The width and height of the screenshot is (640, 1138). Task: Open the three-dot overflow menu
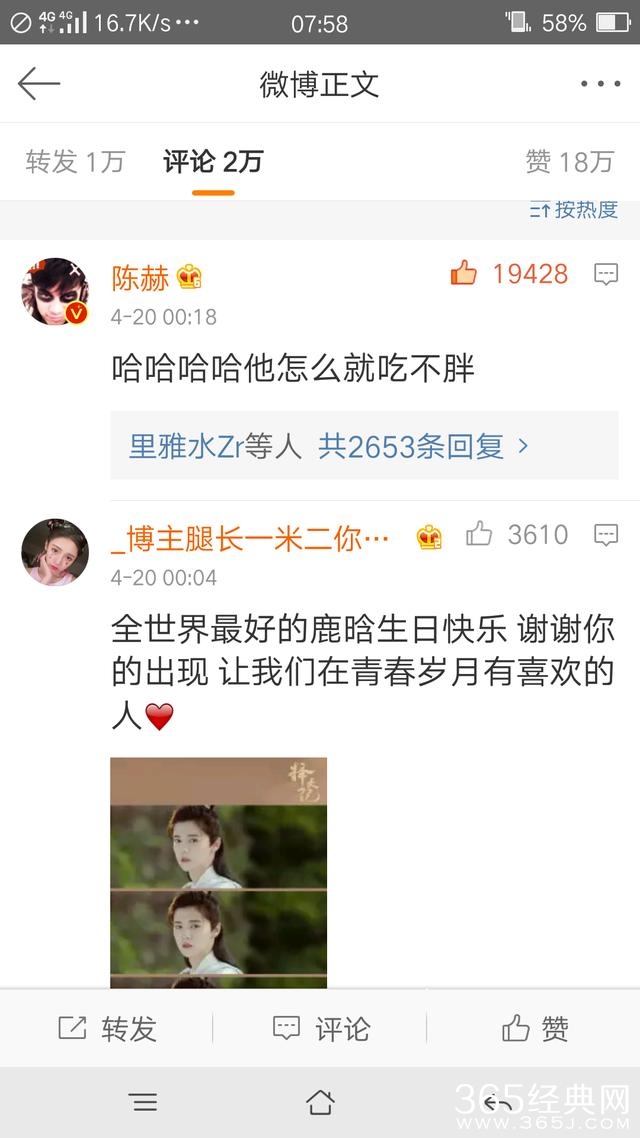coord(600,84)
